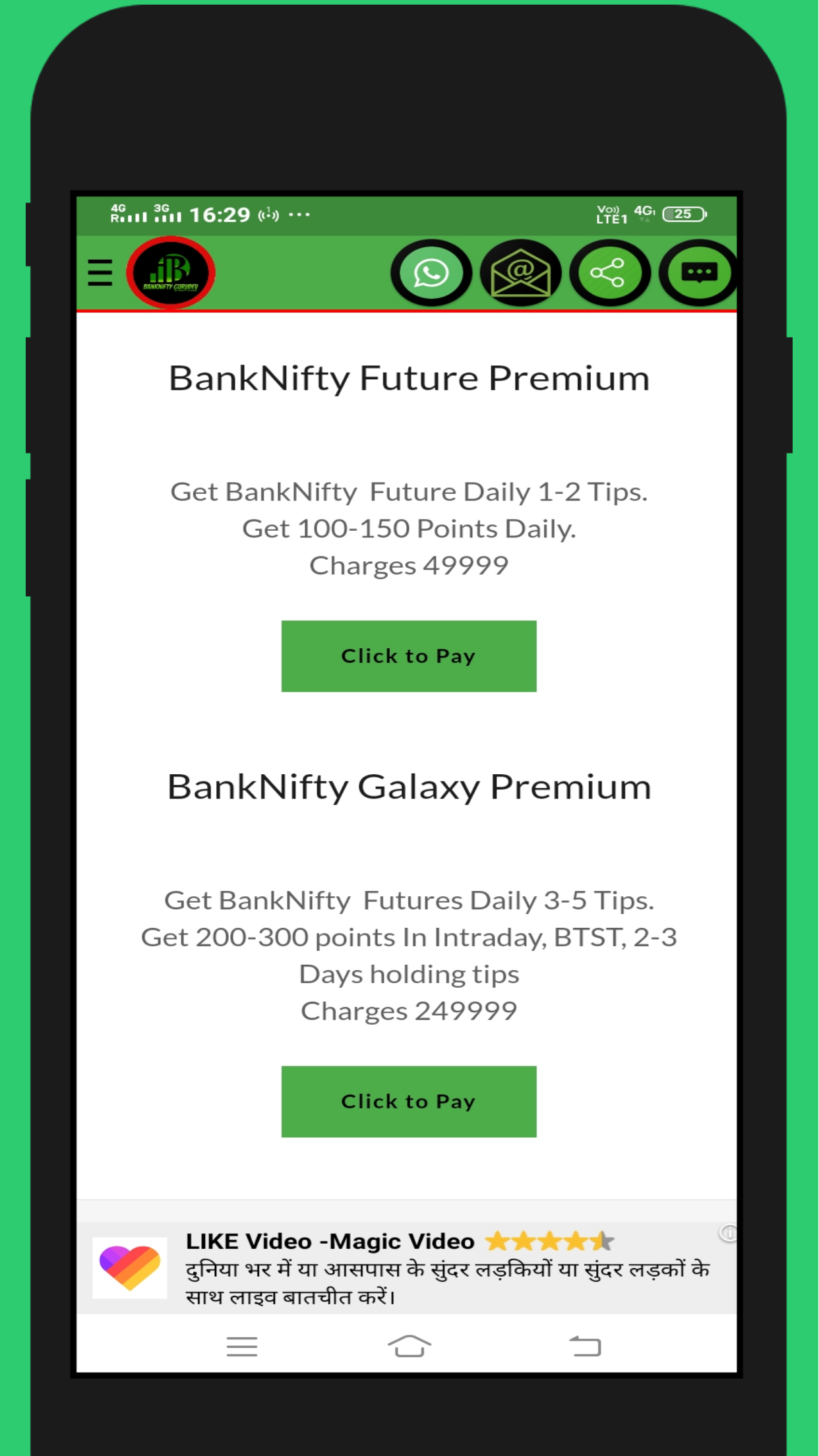Tap the BankNifty Gurudev logo button
This screenshot has width=819, height=1456.
point(171,272)
